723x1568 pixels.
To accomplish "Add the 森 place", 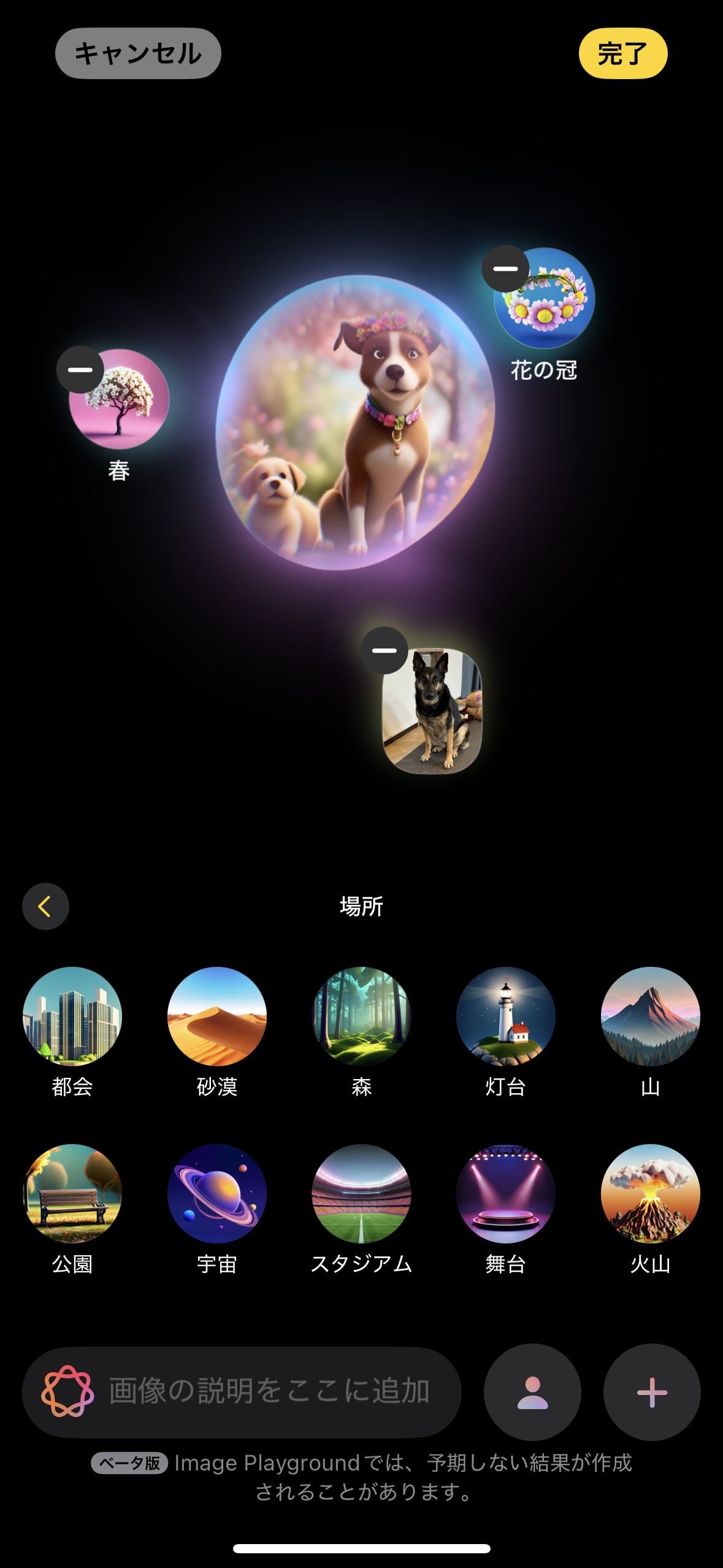I will point(361,1017).
